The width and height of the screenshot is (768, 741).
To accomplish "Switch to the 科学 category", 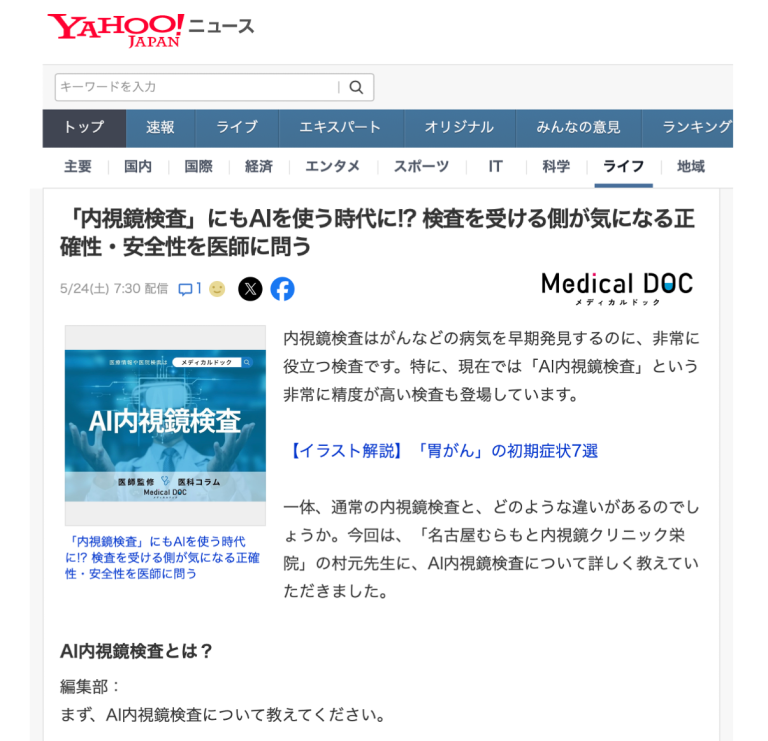I will pyautogui.click(x=556, y=166).
